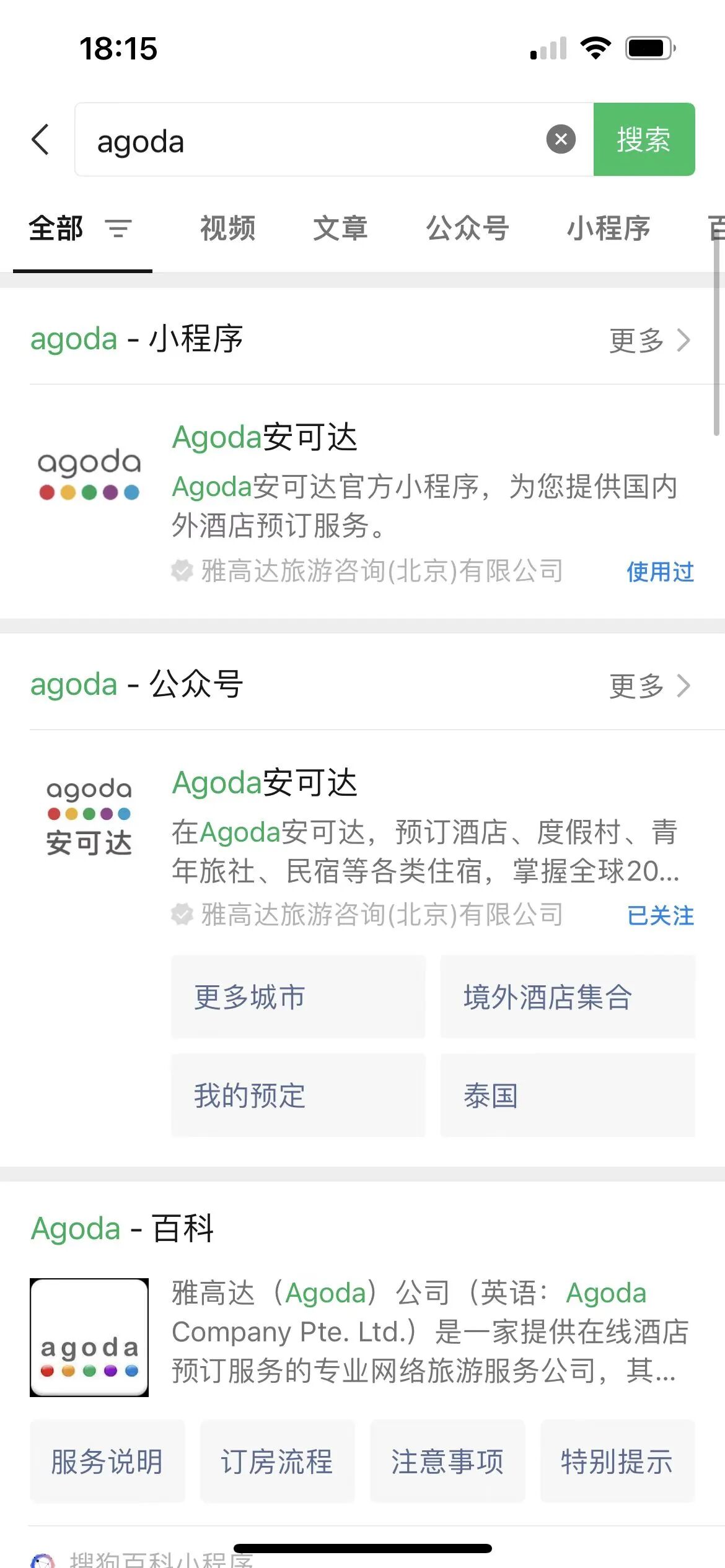Focus the agoda search field
Image resolution: width=725 pixels, height=1568 pixels.
pos(310,139)
